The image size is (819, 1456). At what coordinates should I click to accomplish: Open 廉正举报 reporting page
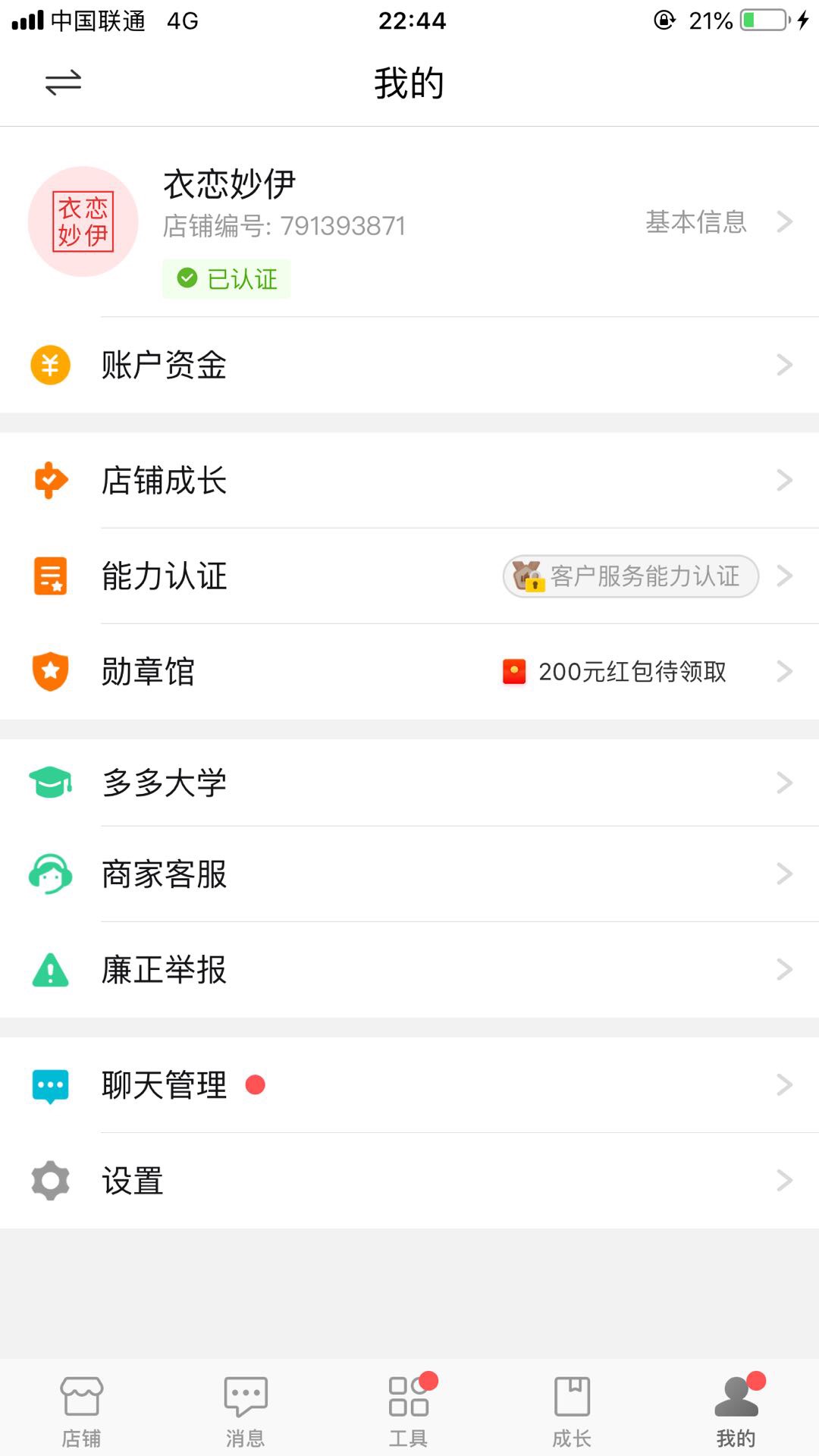[x=409, y=970]
